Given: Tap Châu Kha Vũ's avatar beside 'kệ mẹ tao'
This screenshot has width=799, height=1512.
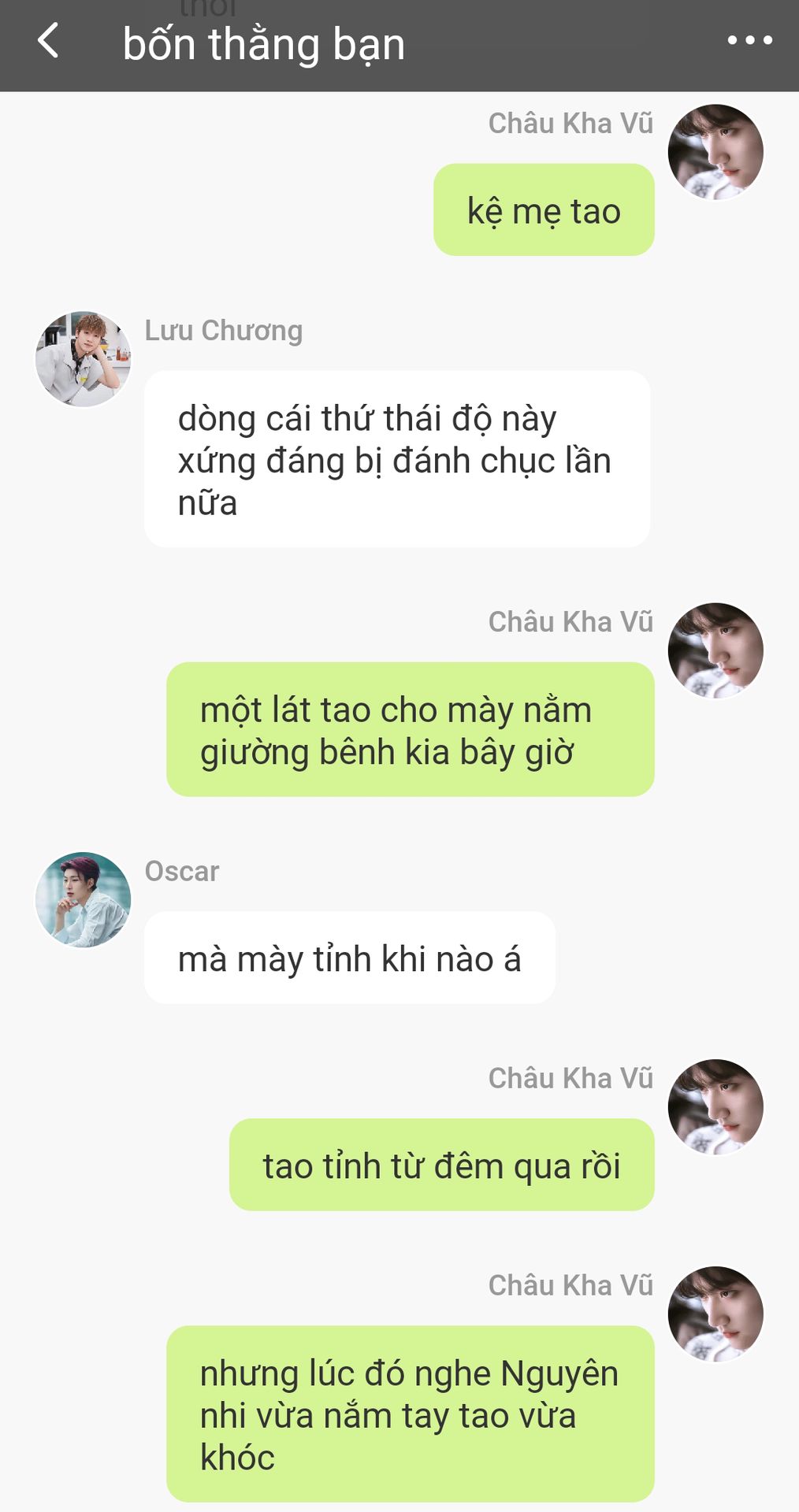Looking at the screenshot, I should tap(715, 152).
